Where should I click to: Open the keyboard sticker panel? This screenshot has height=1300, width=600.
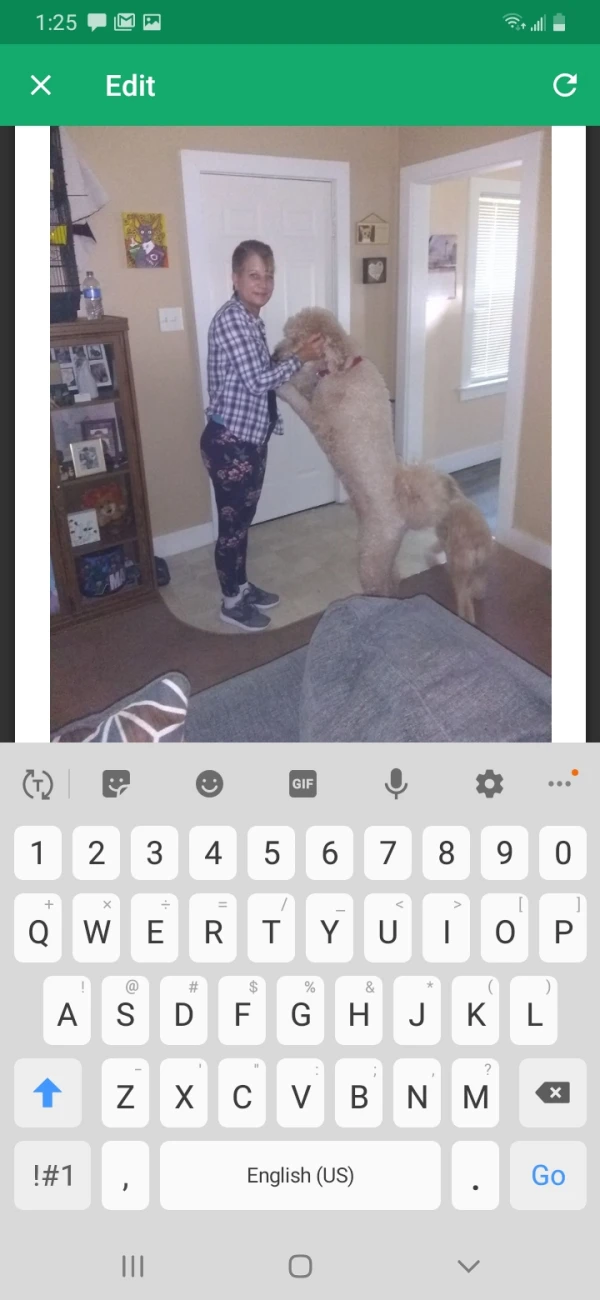coord(116,784)
